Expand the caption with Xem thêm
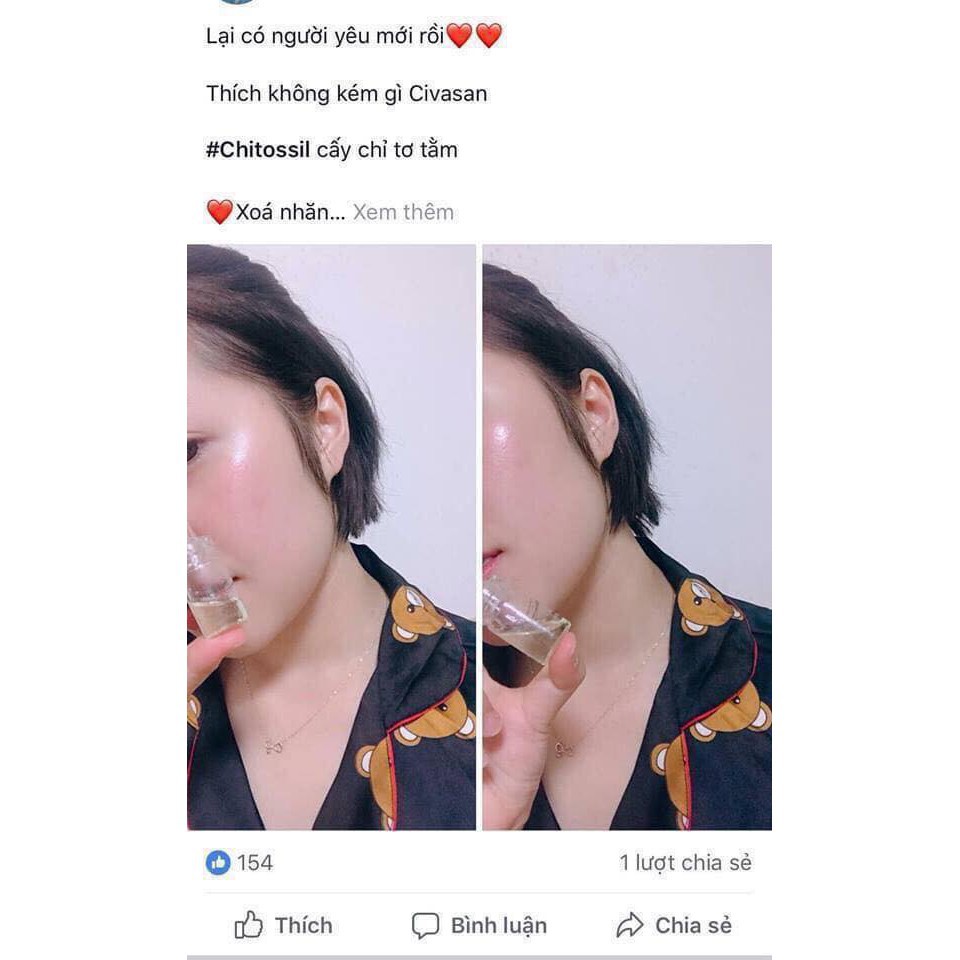960x960 pixels. pyautogui.click(x=403, y=212)
